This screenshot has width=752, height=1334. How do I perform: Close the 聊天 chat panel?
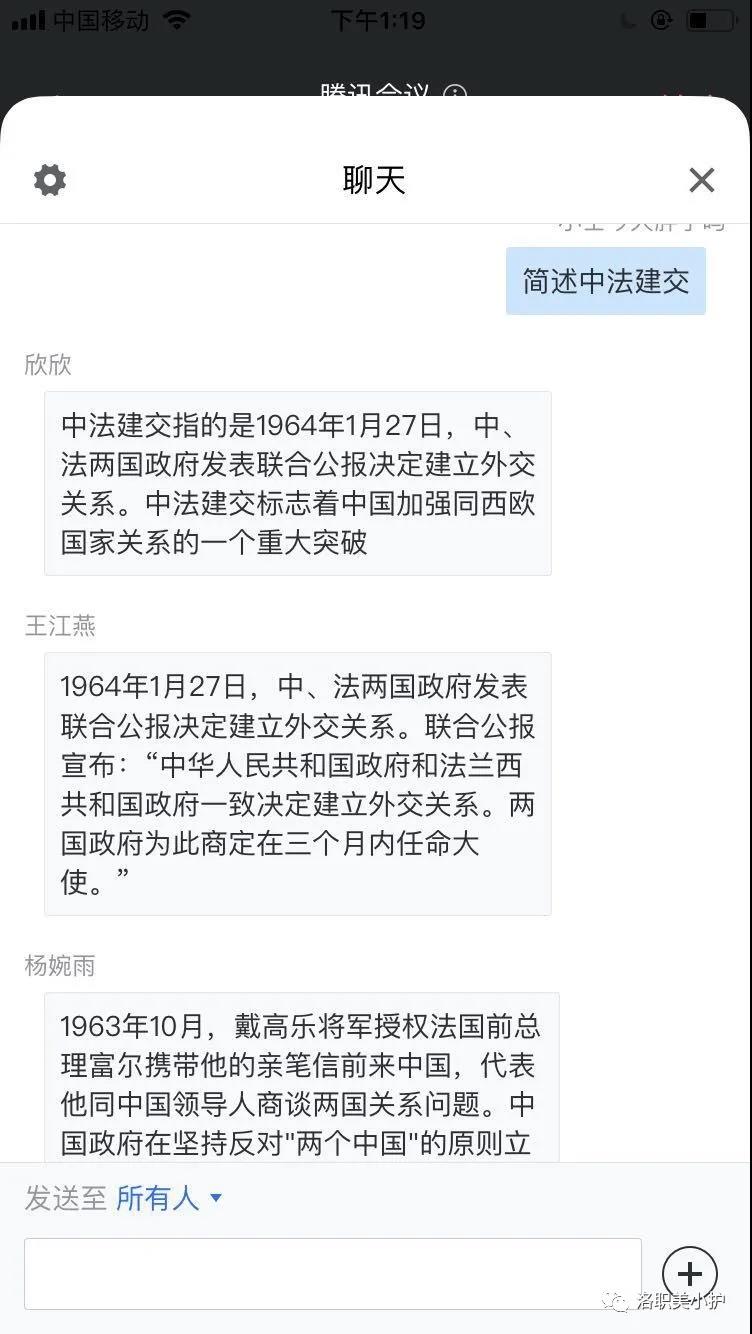pyautogui.click(x=702, y=180)
